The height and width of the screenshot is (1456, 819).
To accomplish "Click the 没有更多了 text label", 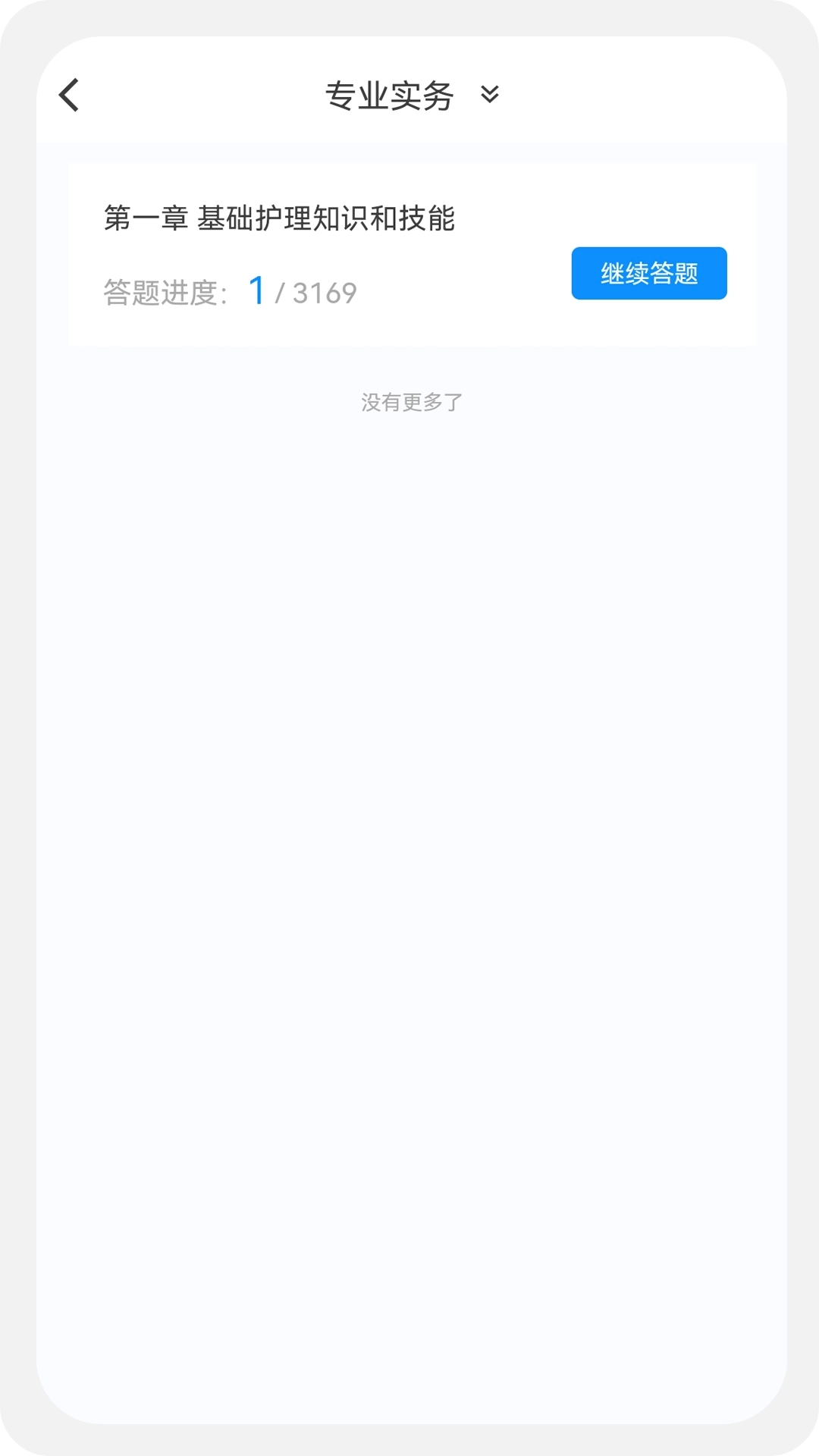I will 409,402.
